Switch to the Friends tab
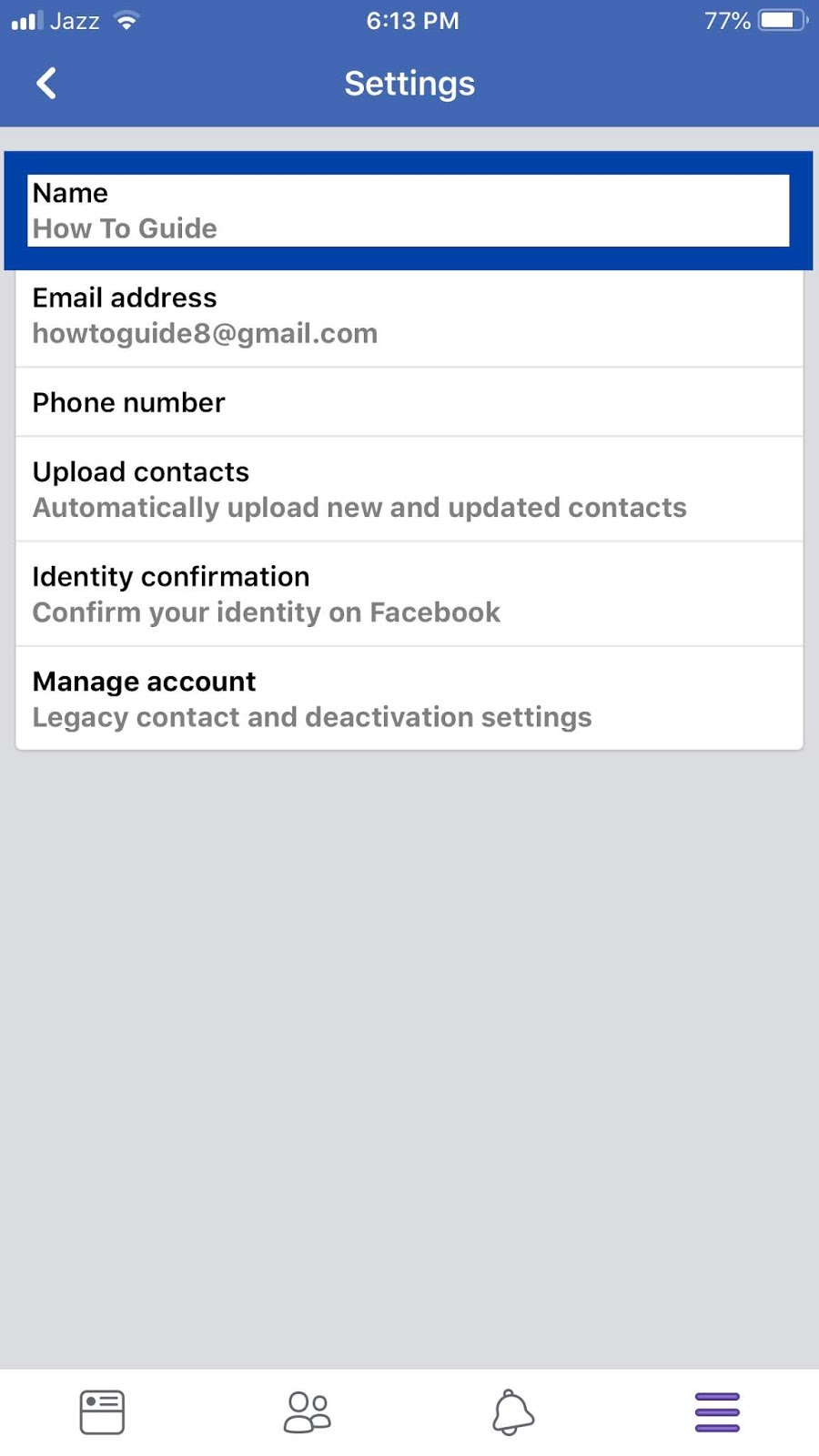 coord(308,1412)
